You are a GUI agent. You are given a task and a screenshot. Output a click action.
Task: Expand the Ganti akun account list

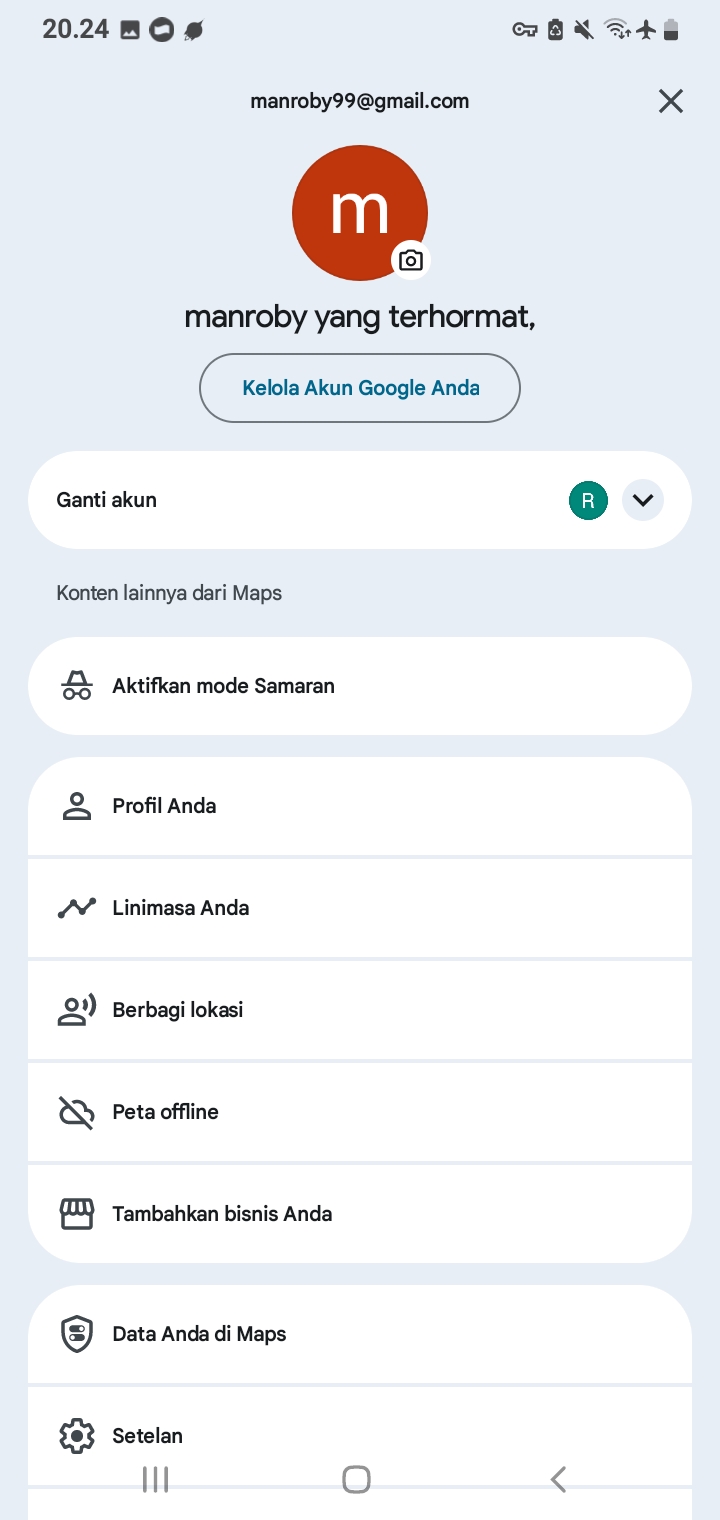pyautogui.click(x=643, y=500)
